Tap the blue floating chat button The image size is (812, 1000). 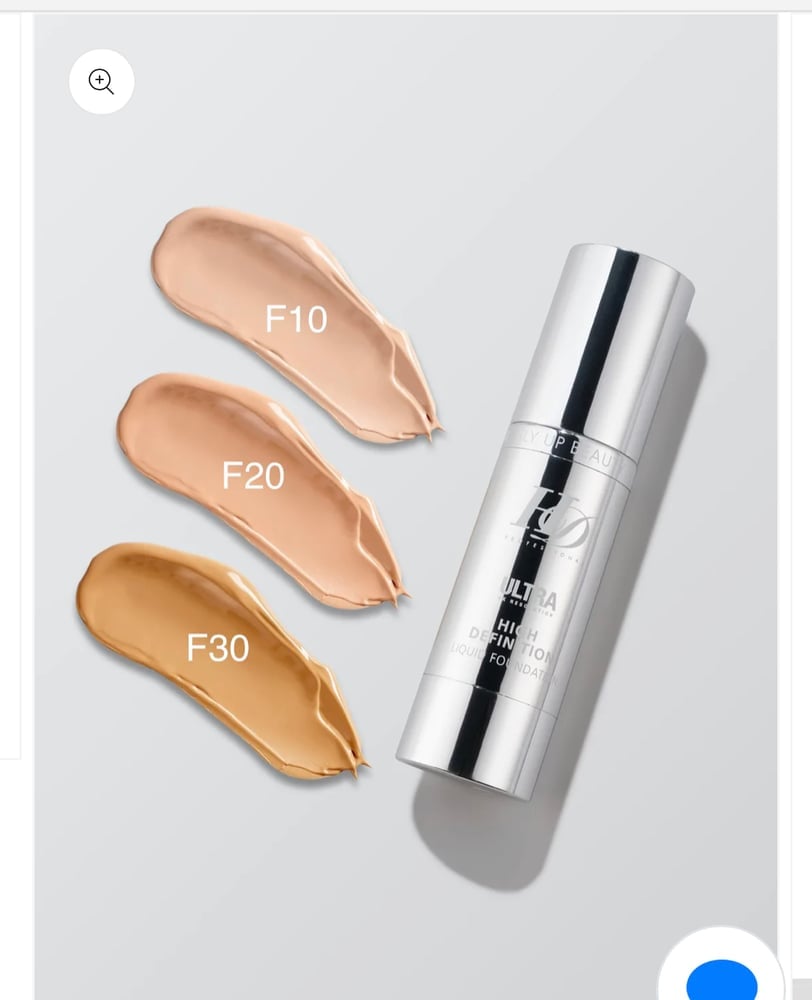point(722,979)
